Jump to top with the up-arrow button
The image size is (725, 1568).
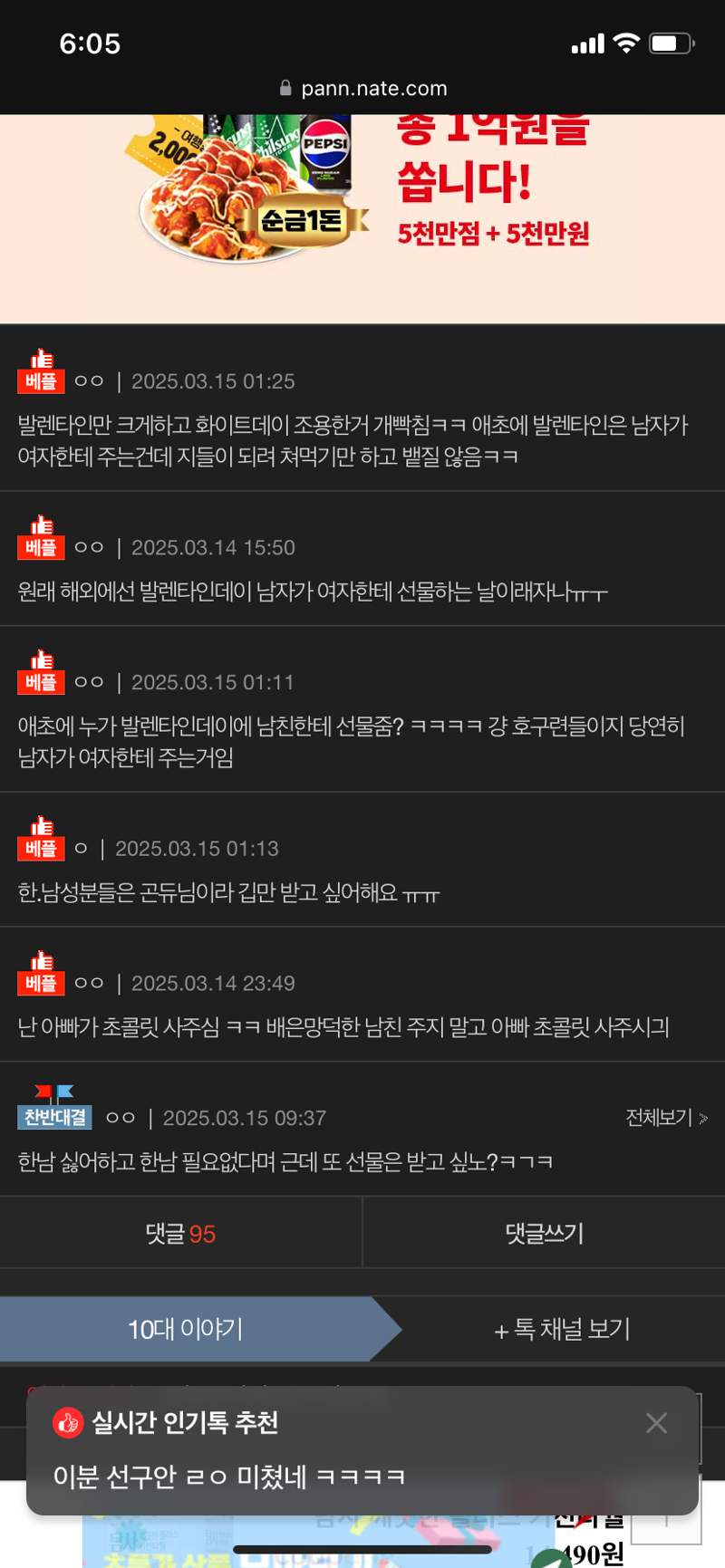coord(666,1511)
